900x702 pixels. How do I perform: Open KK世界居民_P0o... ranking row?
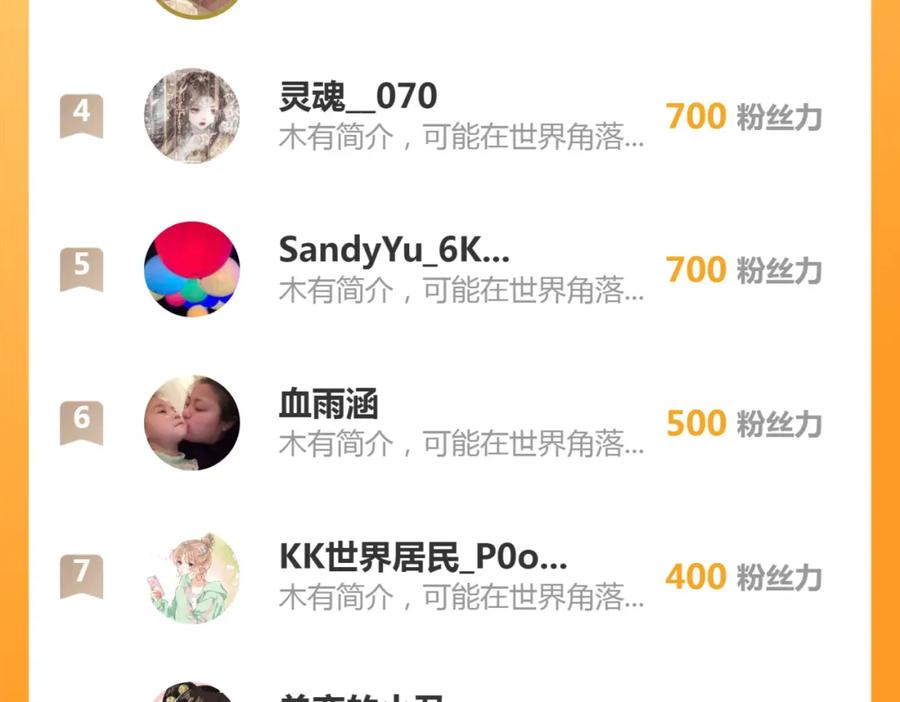point(450,576)
